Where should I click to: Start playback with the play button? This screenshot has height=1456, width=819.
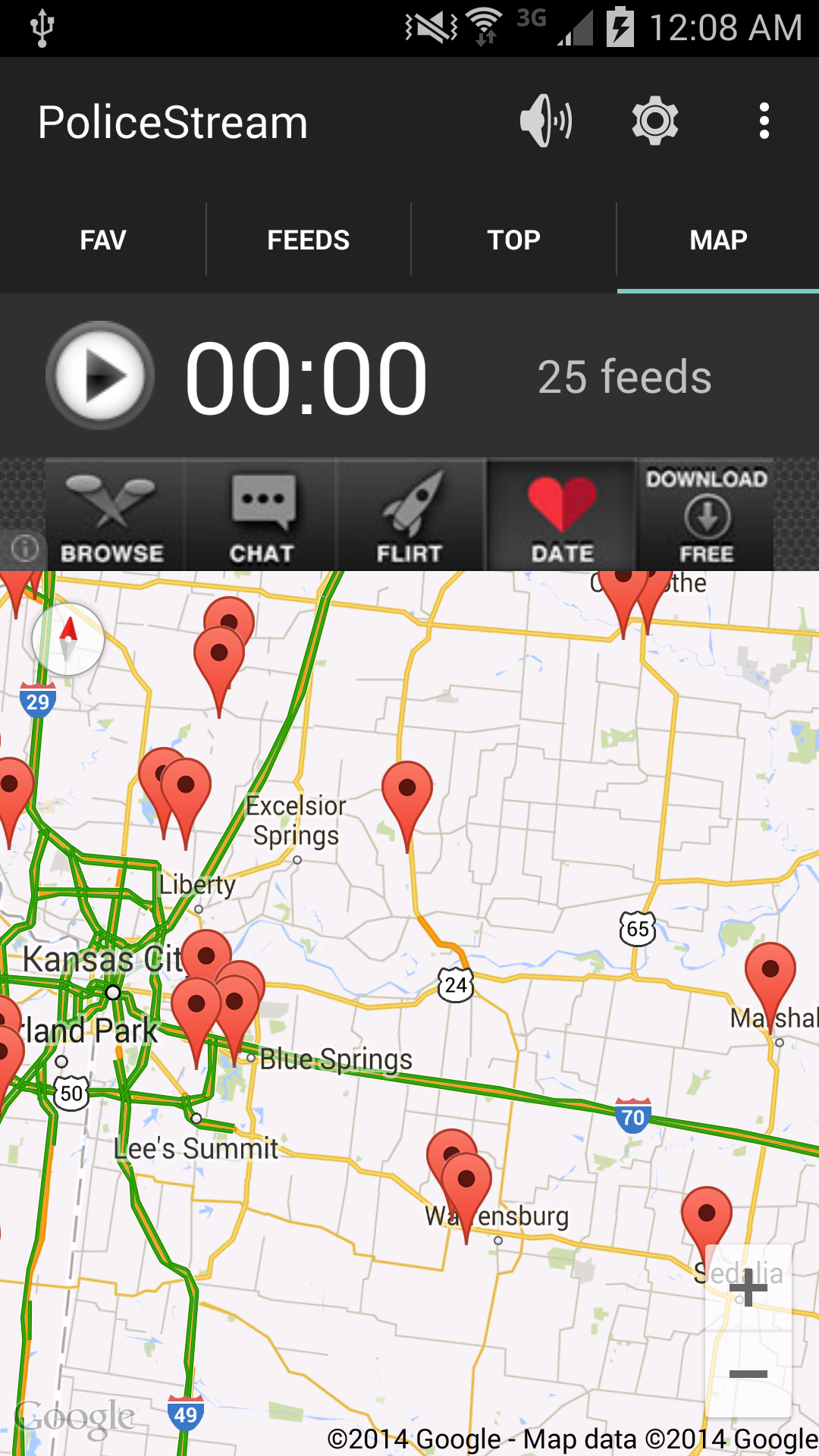(101, 376)
